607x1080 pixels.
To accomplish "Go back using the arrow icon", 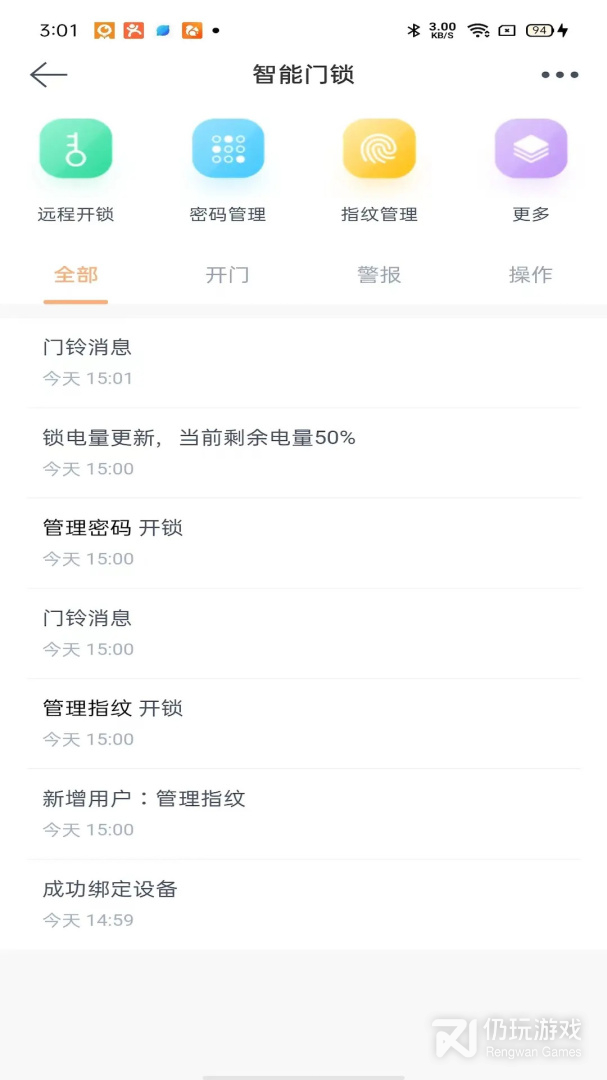I will [48, 75].
